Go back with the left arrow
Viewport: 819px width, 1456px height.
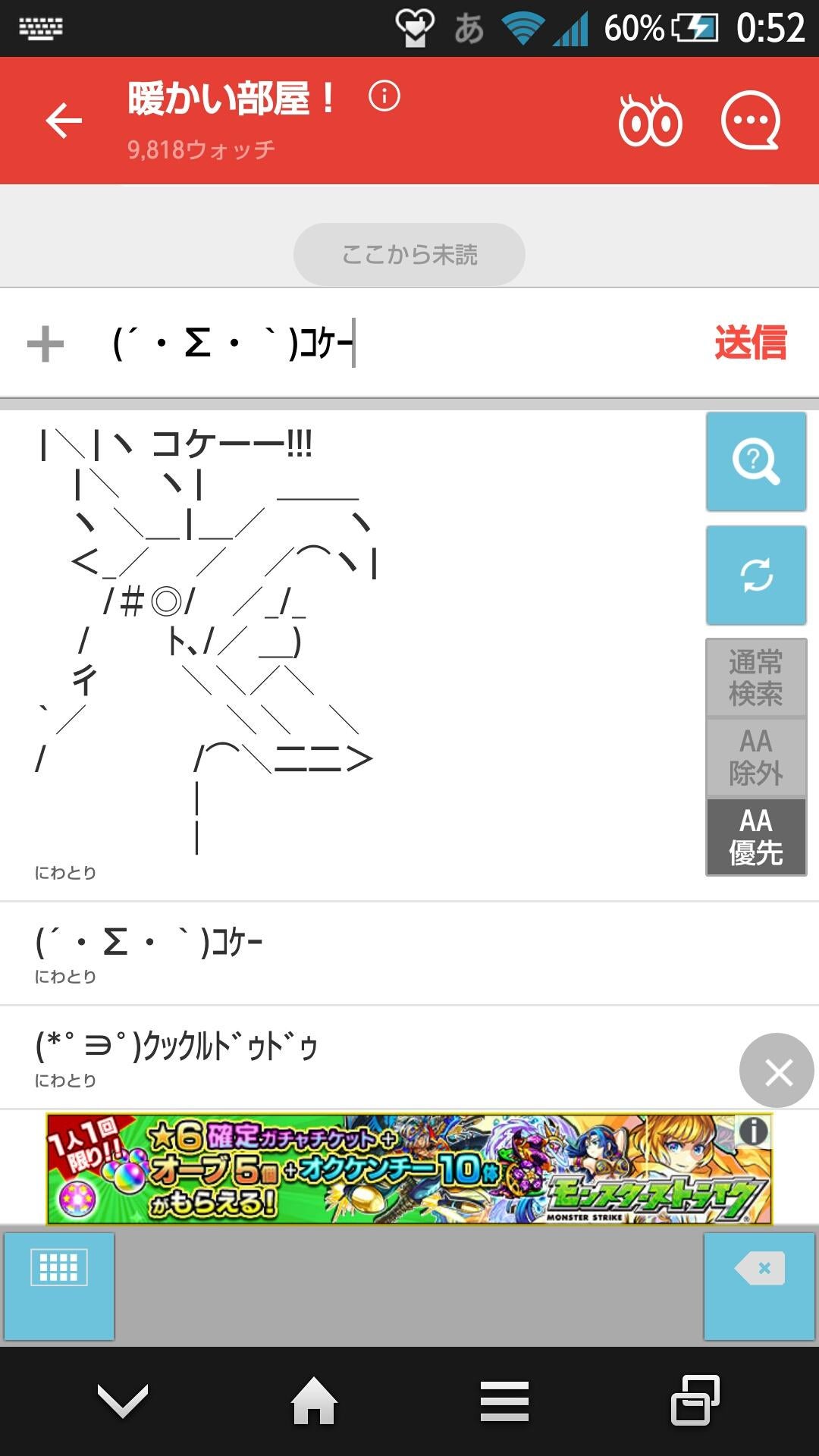click(63, 119)
